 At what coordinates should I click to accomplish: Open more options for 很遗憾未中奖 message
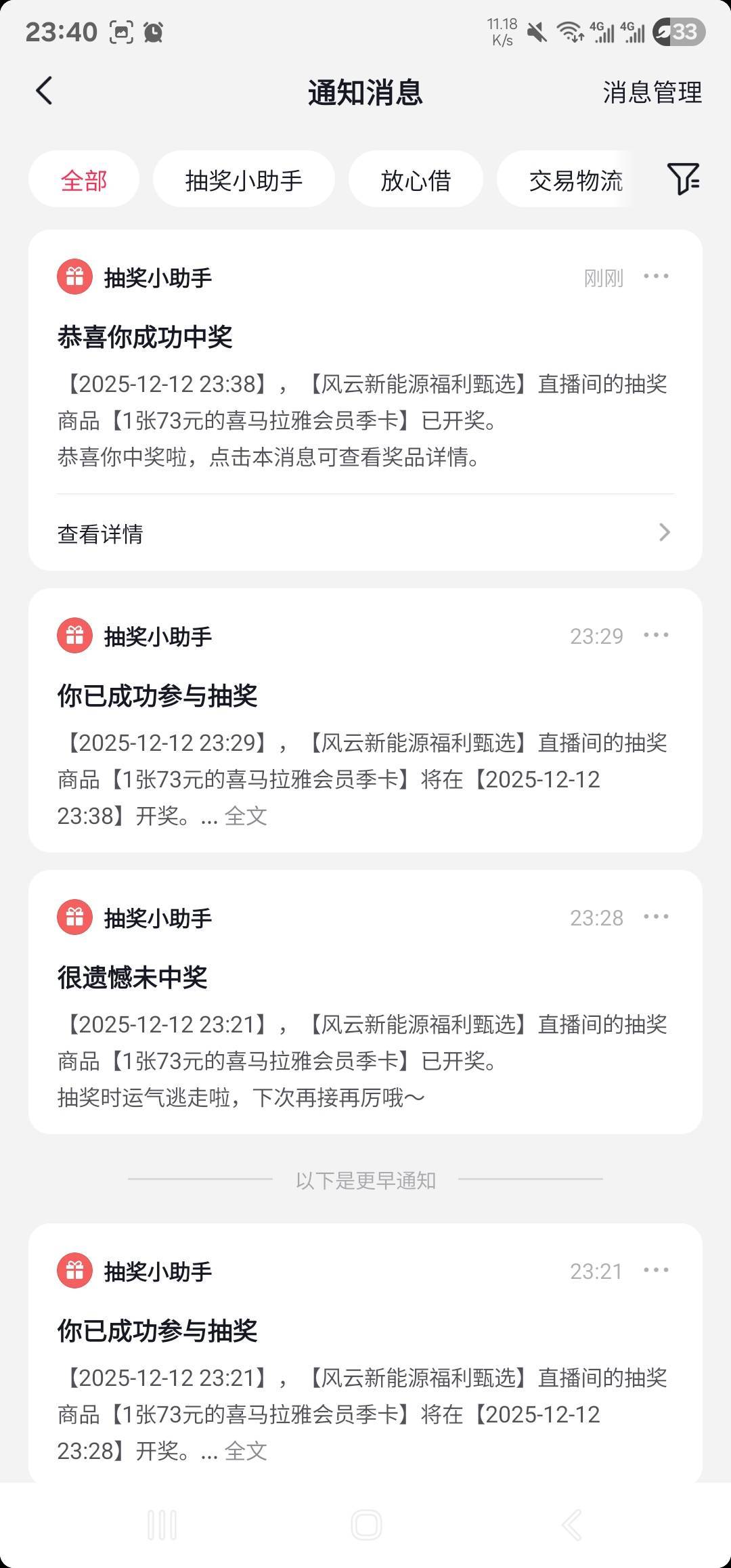(656, 917)
